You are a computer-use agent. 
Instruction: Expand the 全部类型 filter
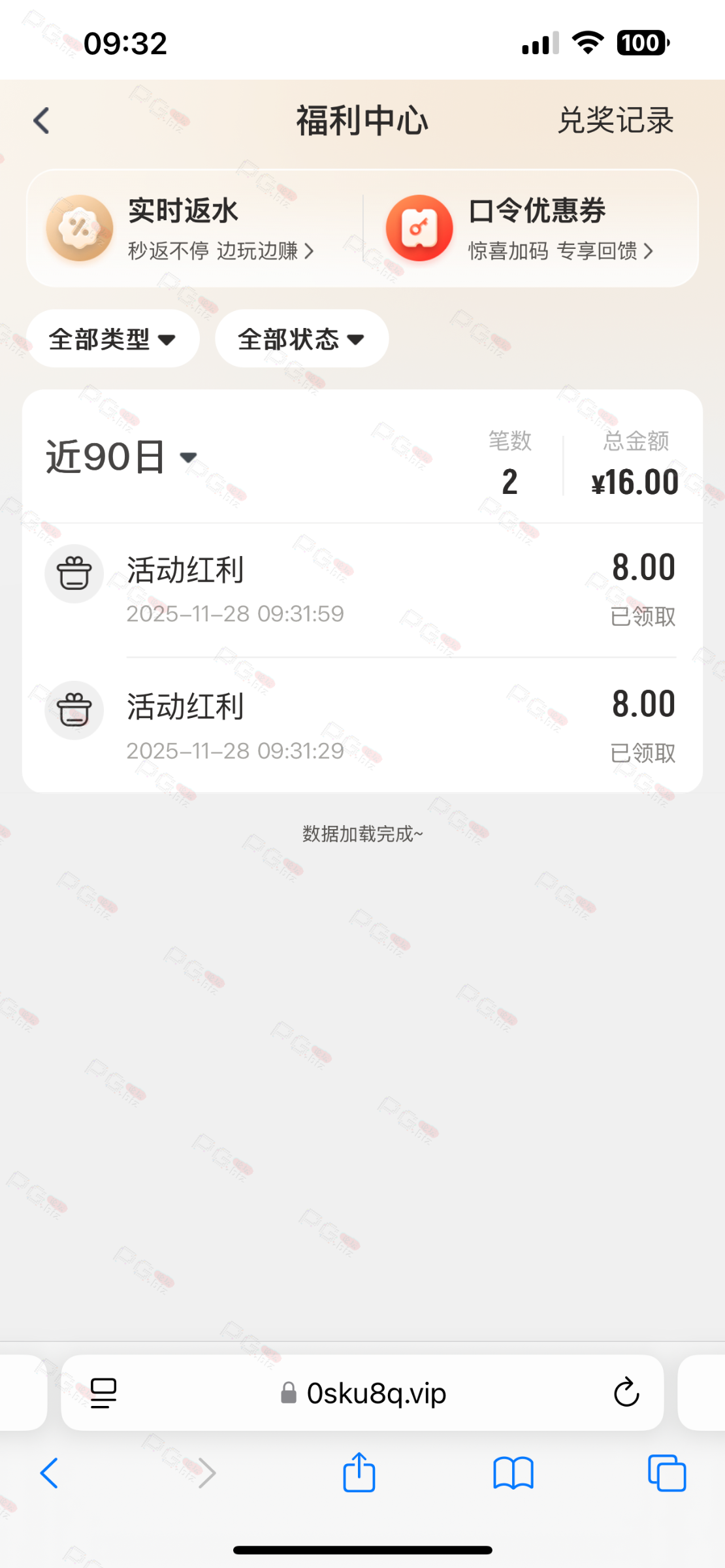pos(112,339)
